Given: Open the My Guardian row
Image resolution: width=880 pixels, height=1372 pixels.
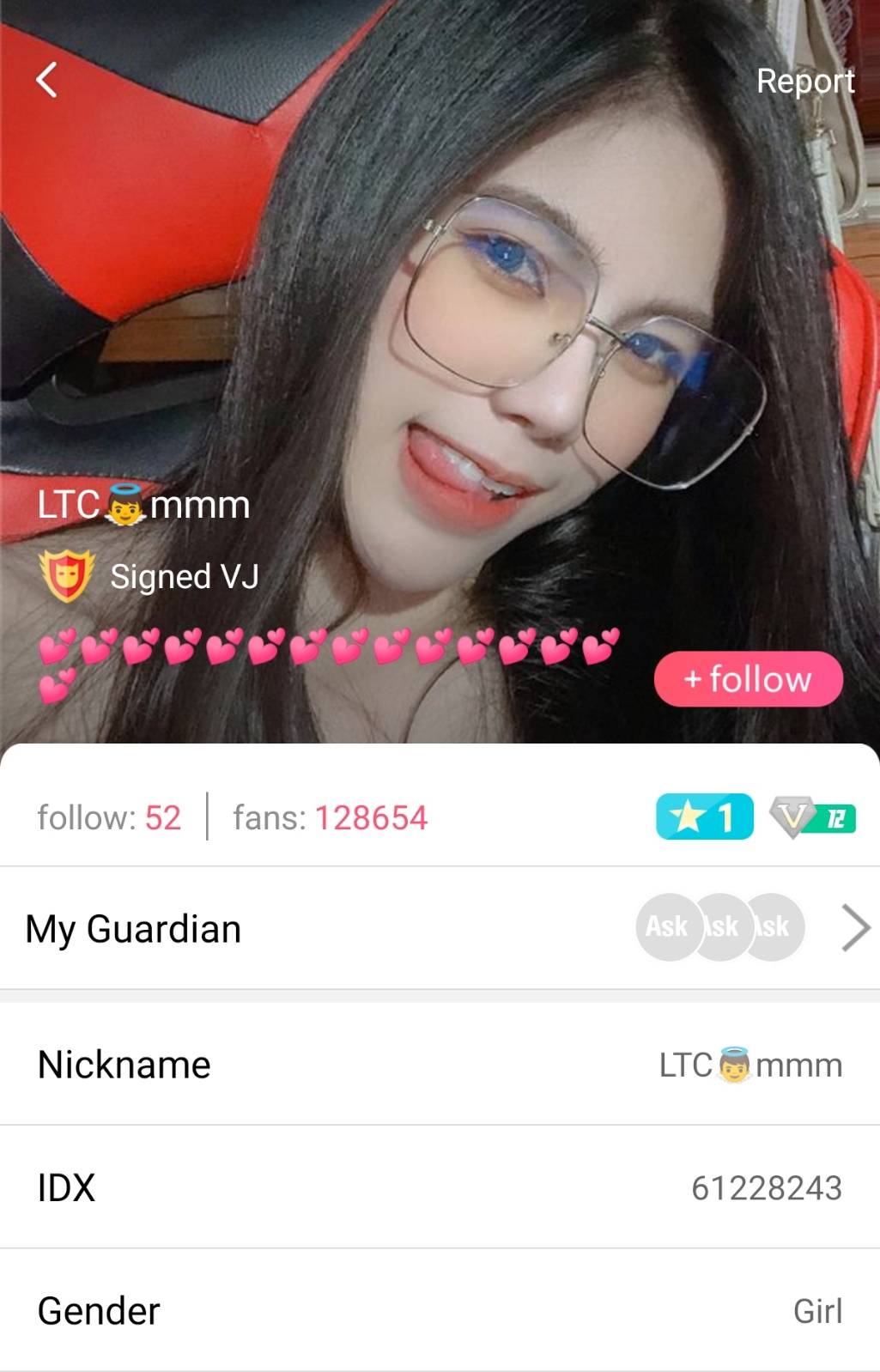Looking at the screenshot, I should [440, 928].
